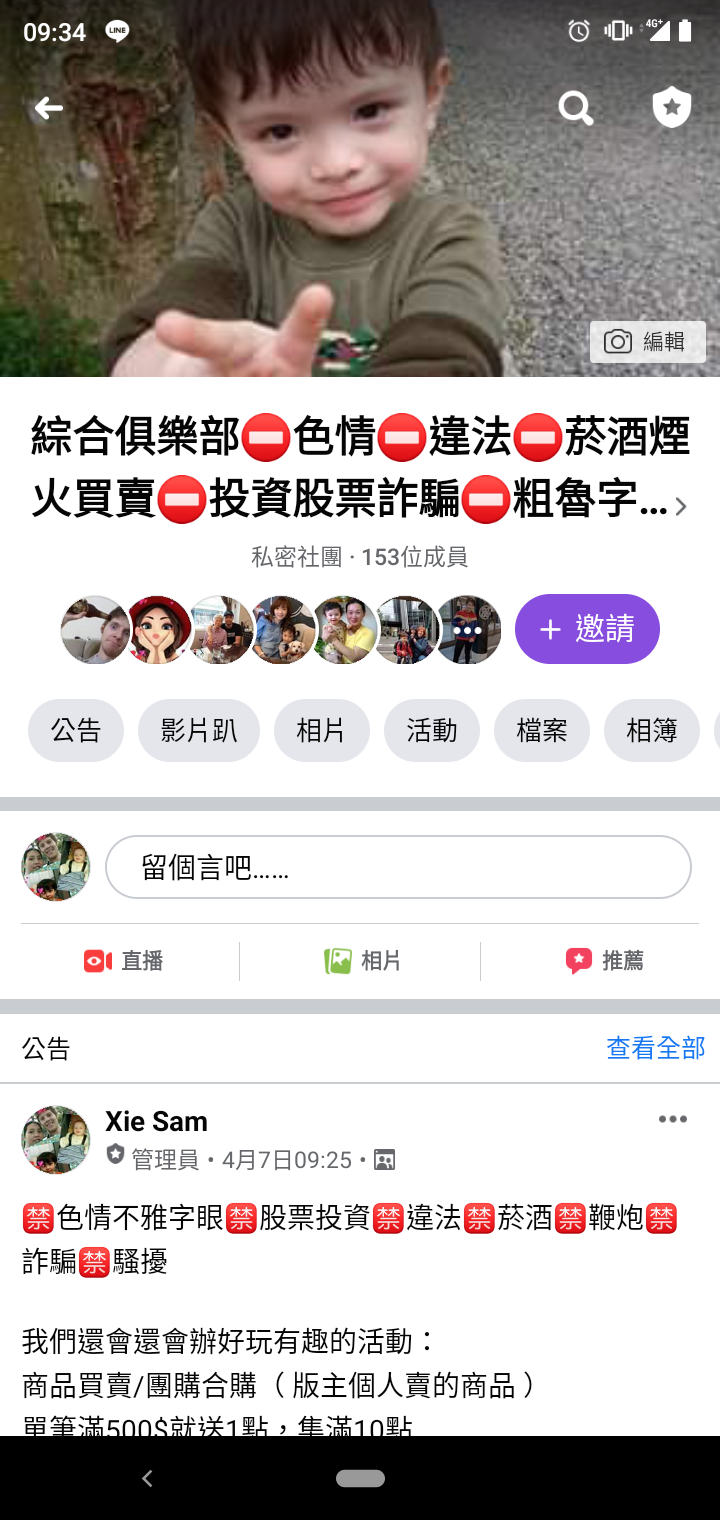Tap the 邀請 invite button
Screen dimensions: 720x1520
coord(587,629)
